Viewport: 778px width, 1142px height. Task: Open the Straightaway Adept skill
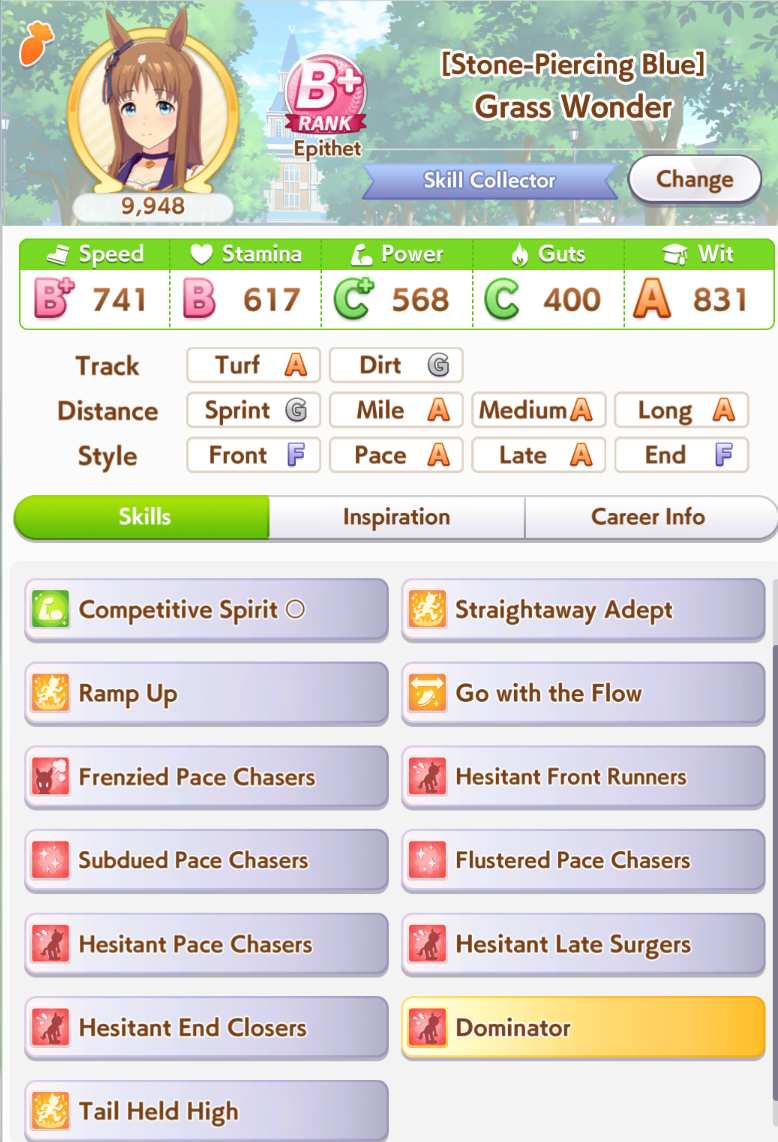click(583, 610)
